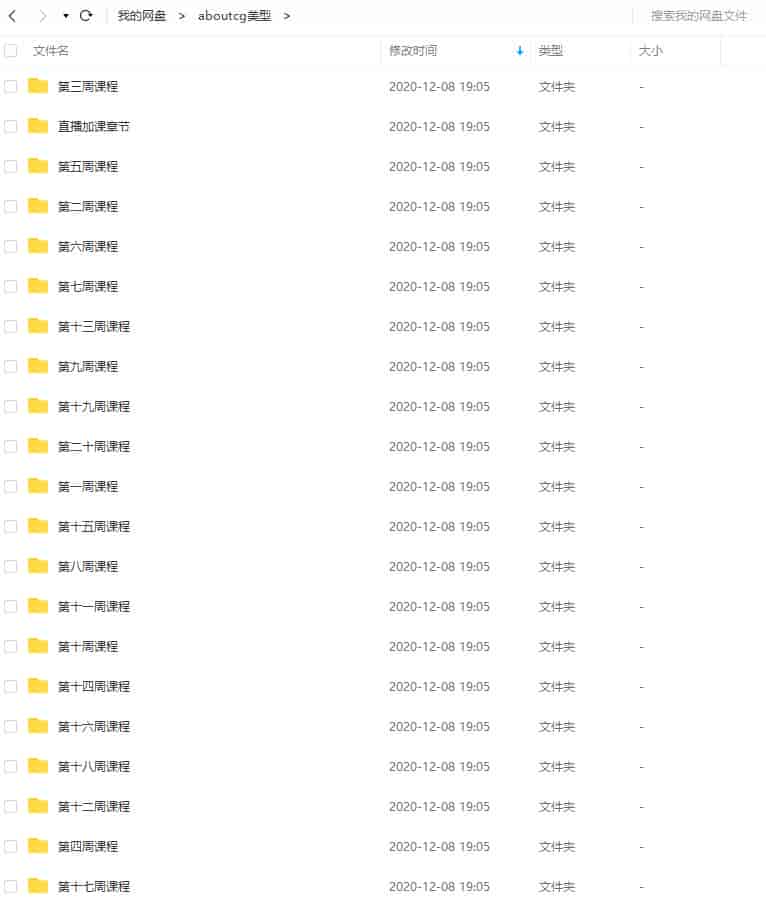Tick the checkbox beside 第九周课程

(11, 366)
